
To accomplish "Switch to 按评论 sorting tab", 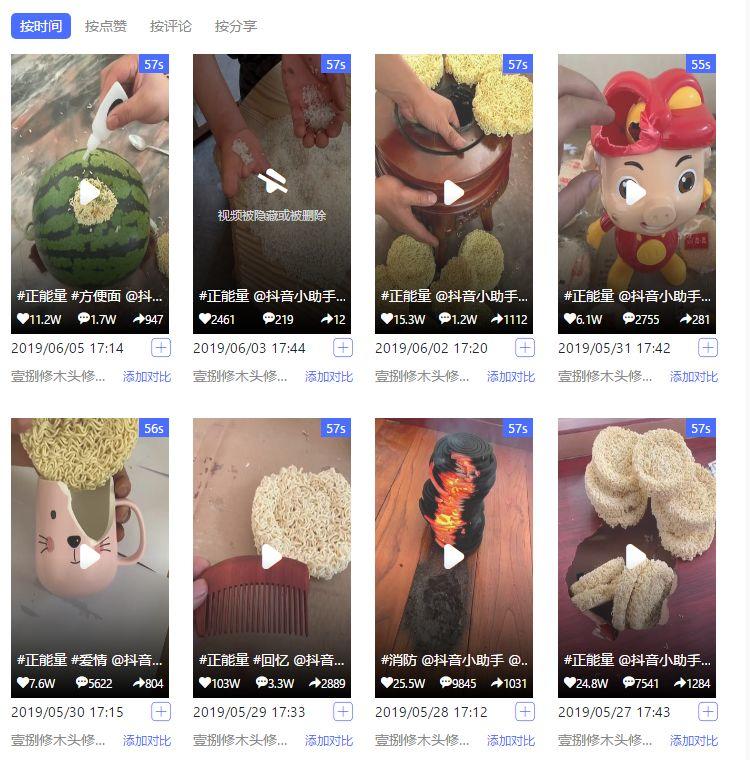I will [x=170, y=26].
